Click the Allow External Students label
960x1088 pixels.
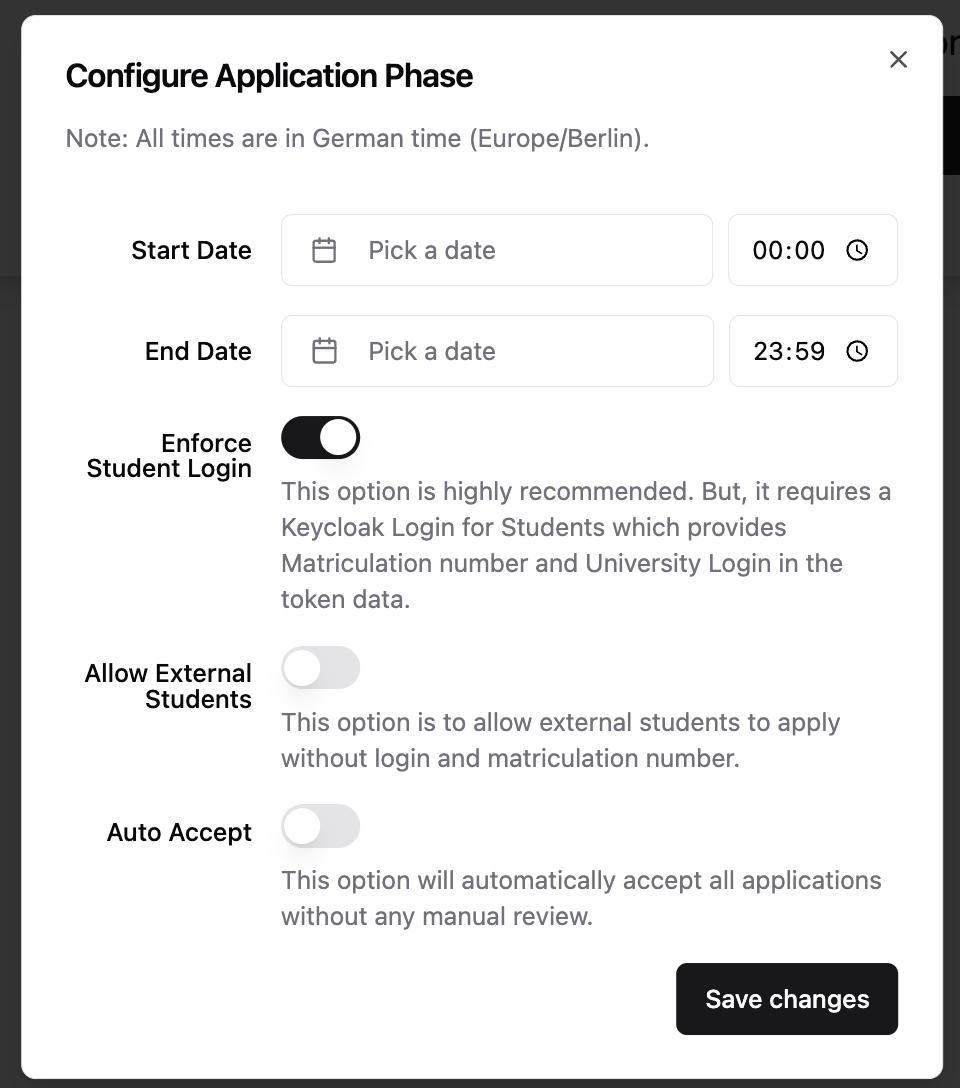pos(168,686)
